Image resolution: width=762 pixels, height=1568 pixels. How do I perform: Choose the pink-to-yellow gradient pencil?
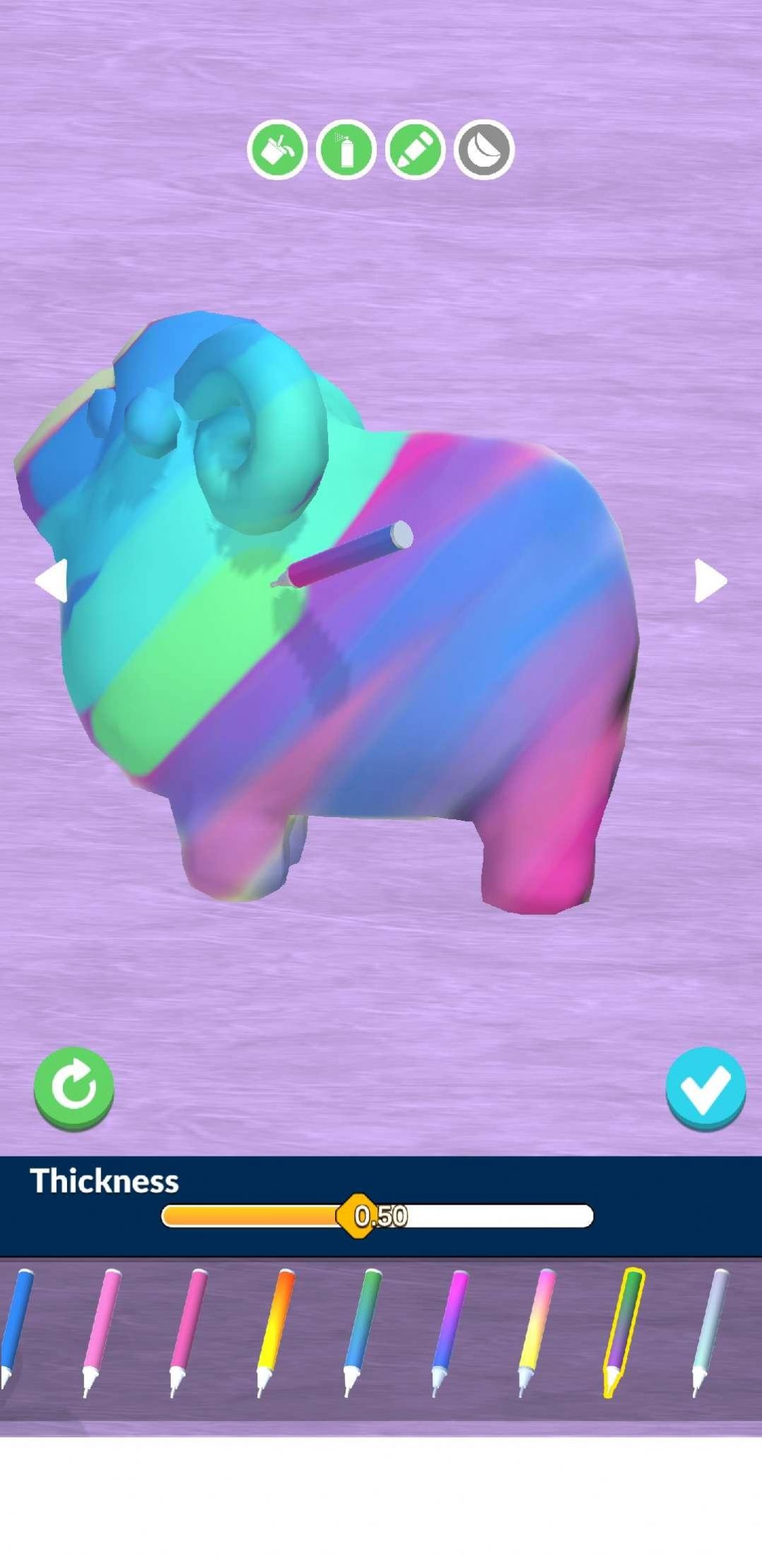(536, 1330)
